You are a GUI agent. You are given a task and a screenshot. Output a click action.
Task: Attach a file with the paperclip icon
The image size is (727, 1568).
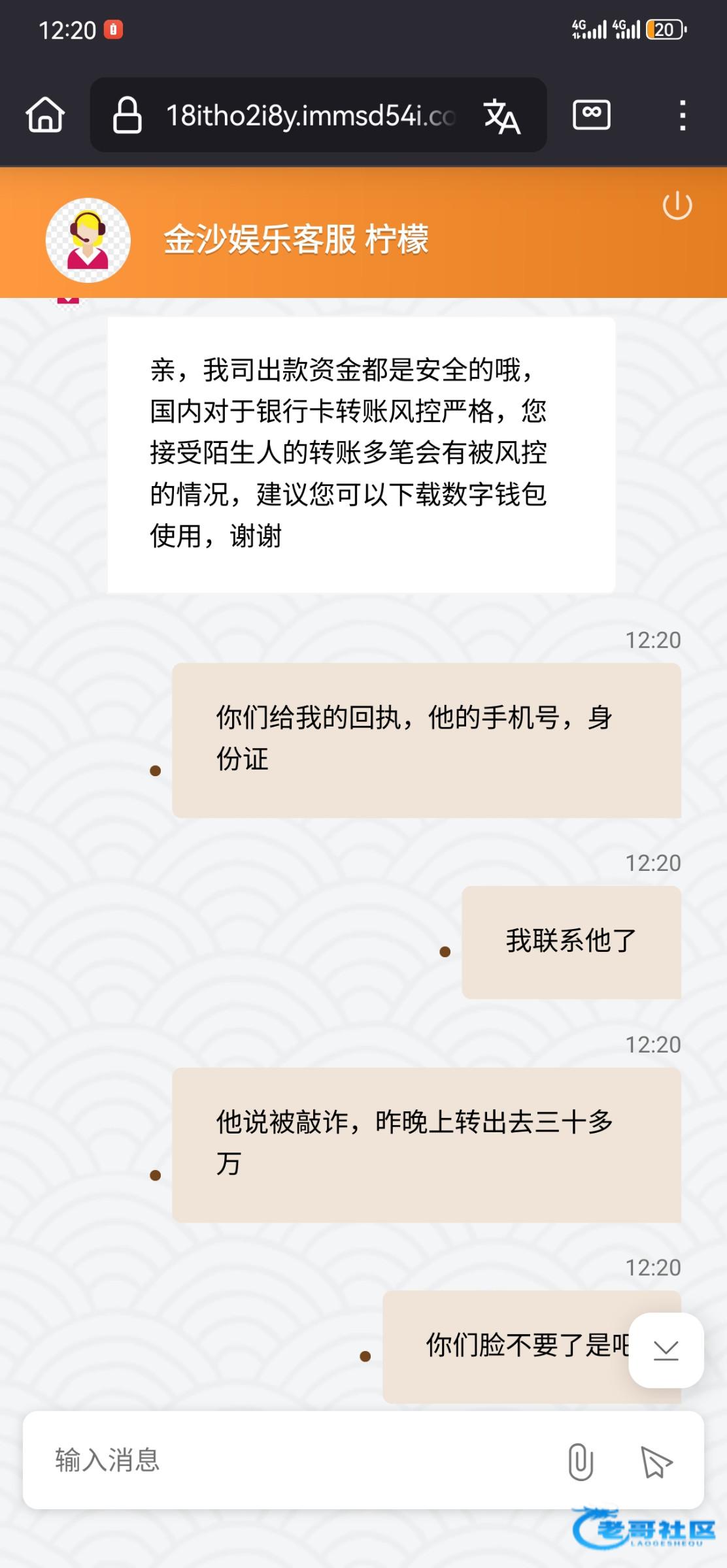[x=581, y=1461]
